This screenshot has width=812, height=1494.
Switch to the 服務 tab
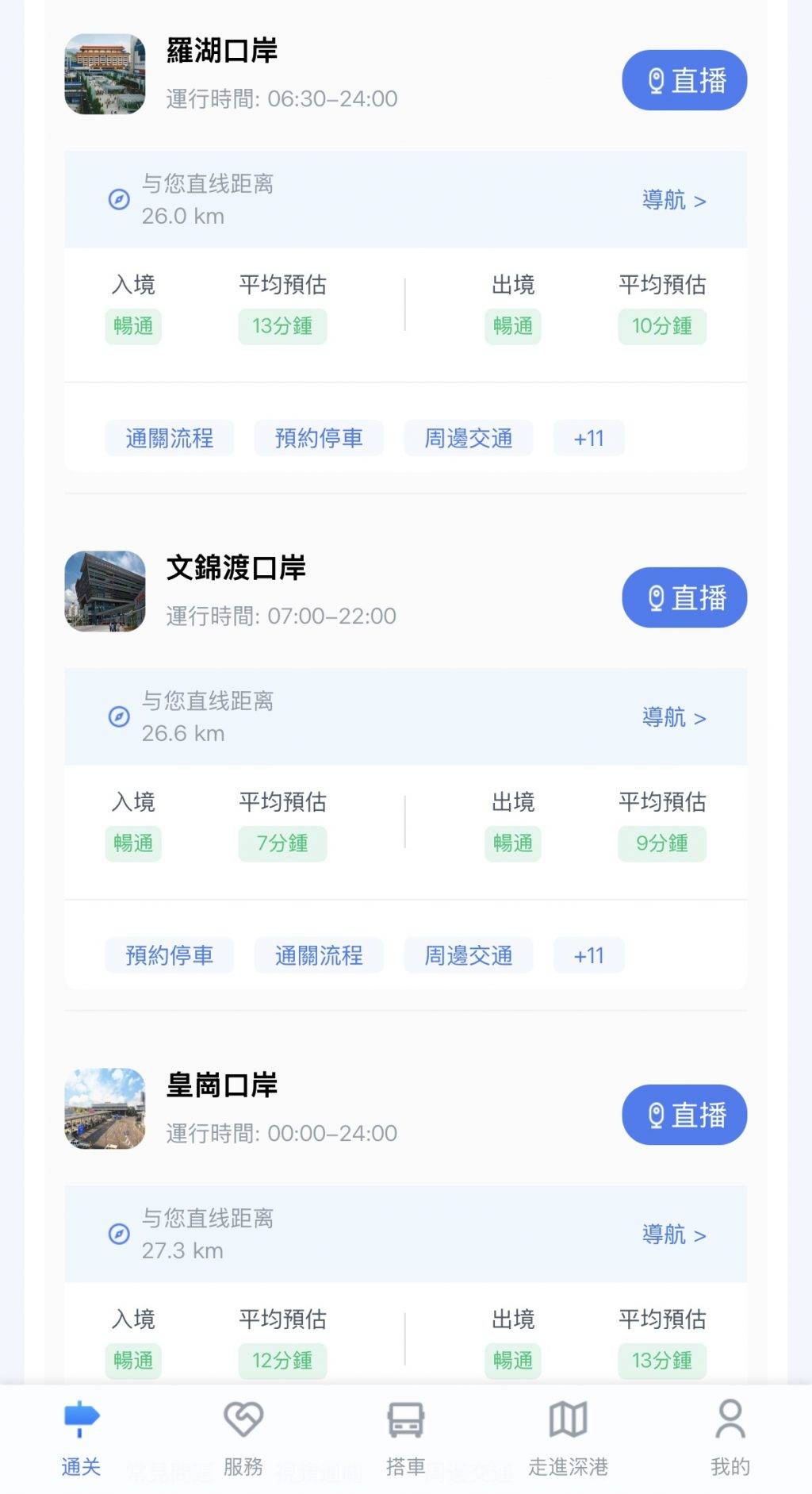[243, 1438]
